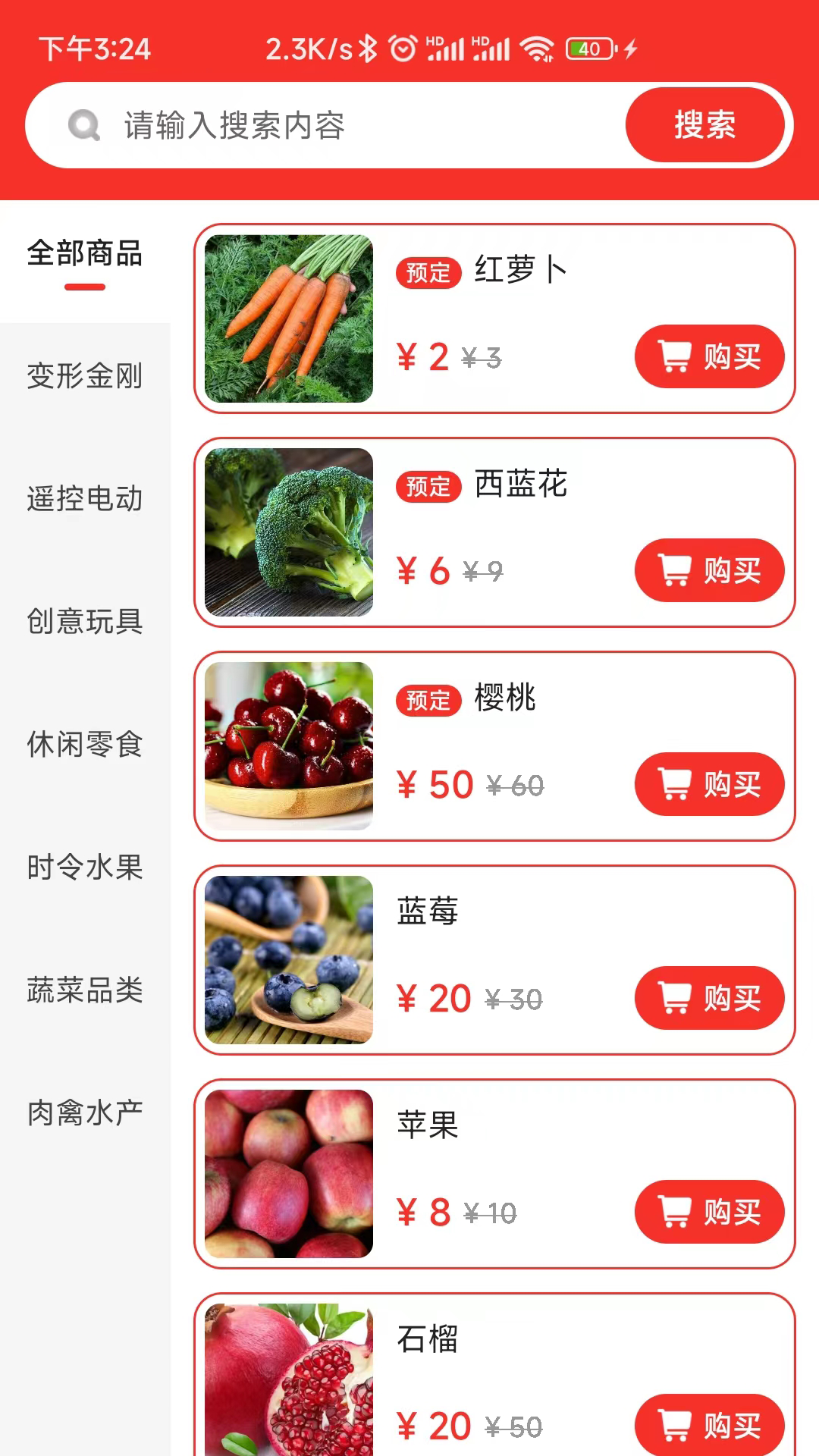The image size is (819, 1456).
Task: Buy the 红萝卜 with 购买
Action: tap(709, 356)
